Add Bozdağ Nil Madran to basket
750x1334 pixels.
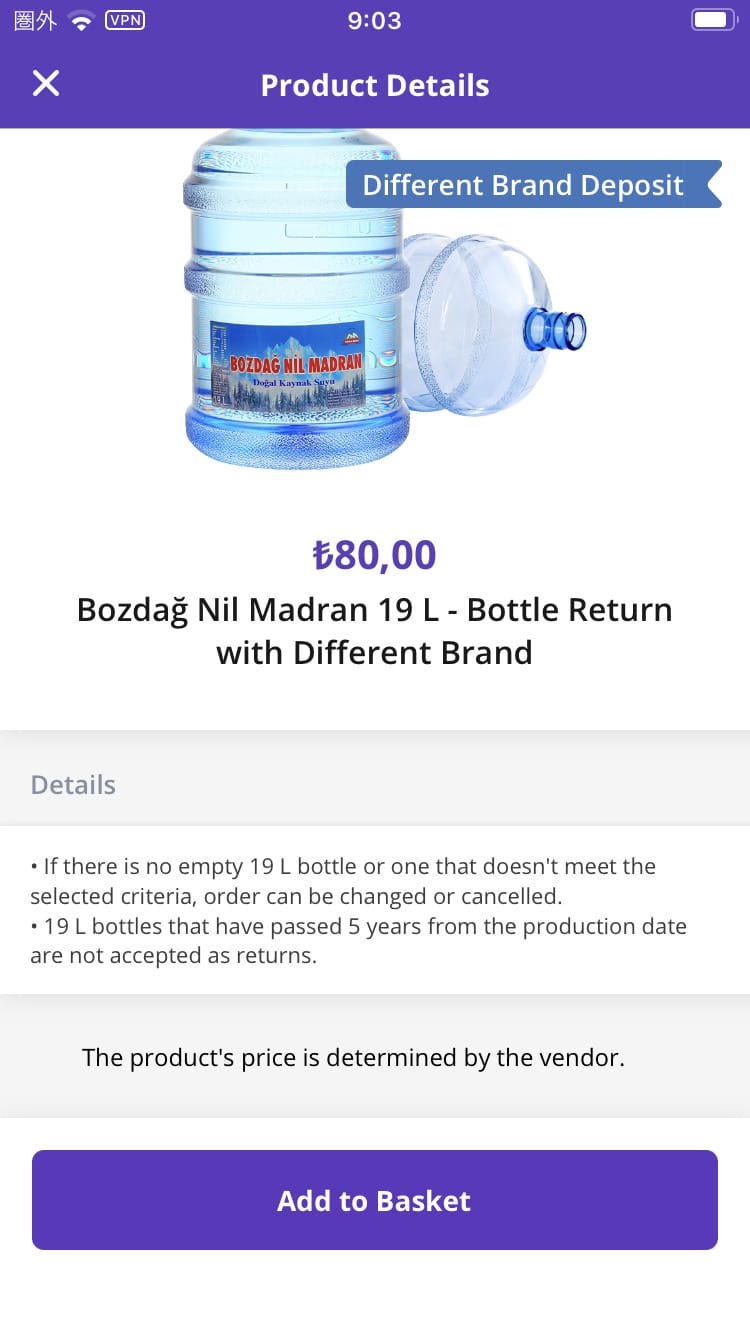[375, 1200]
